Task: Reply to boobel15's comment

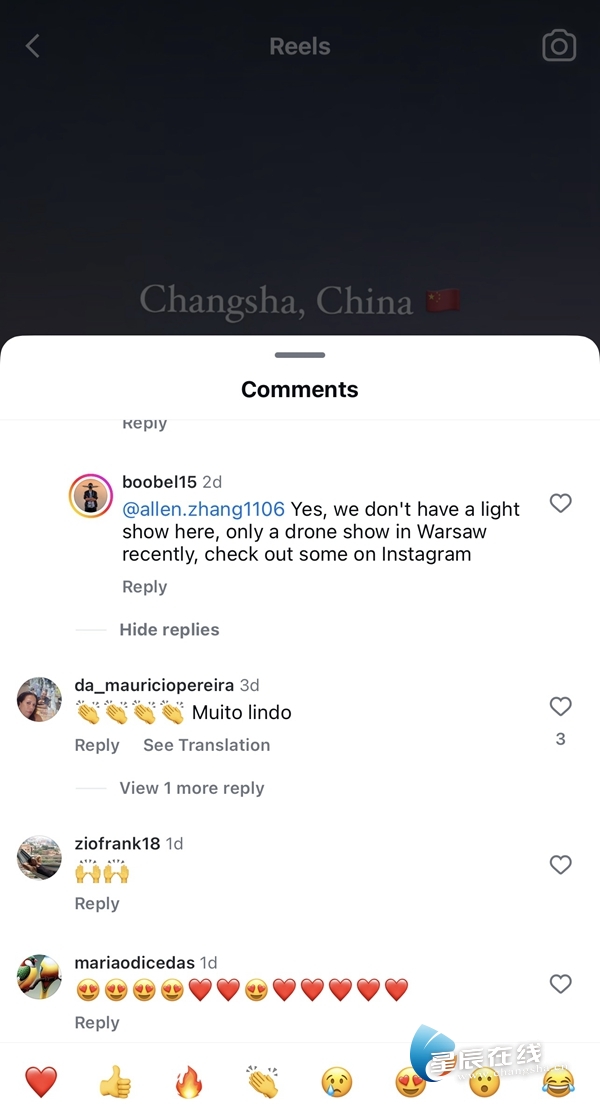Action: pos(144,587)
